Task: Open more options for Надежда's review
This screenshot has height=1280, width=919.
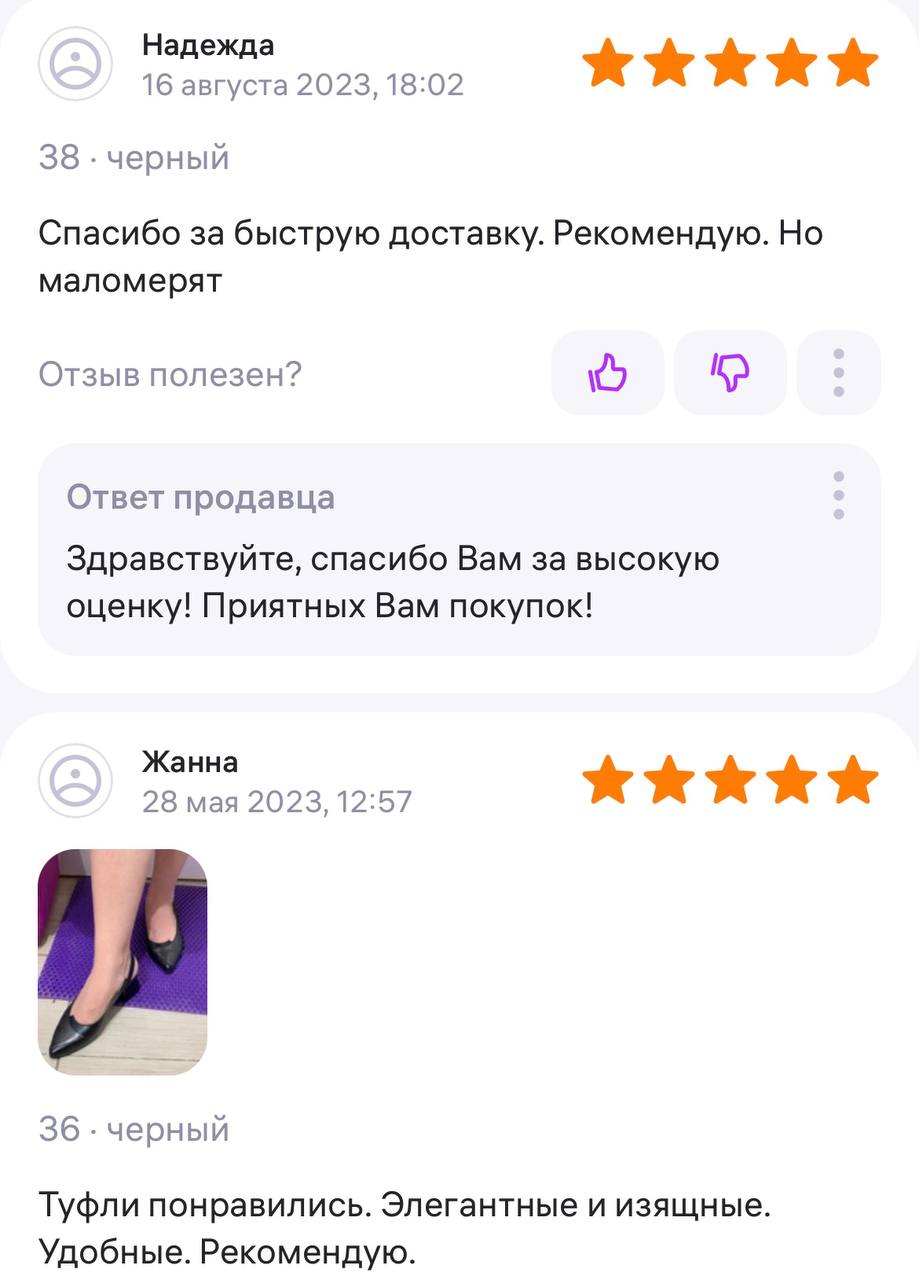Action: [838, 373]
